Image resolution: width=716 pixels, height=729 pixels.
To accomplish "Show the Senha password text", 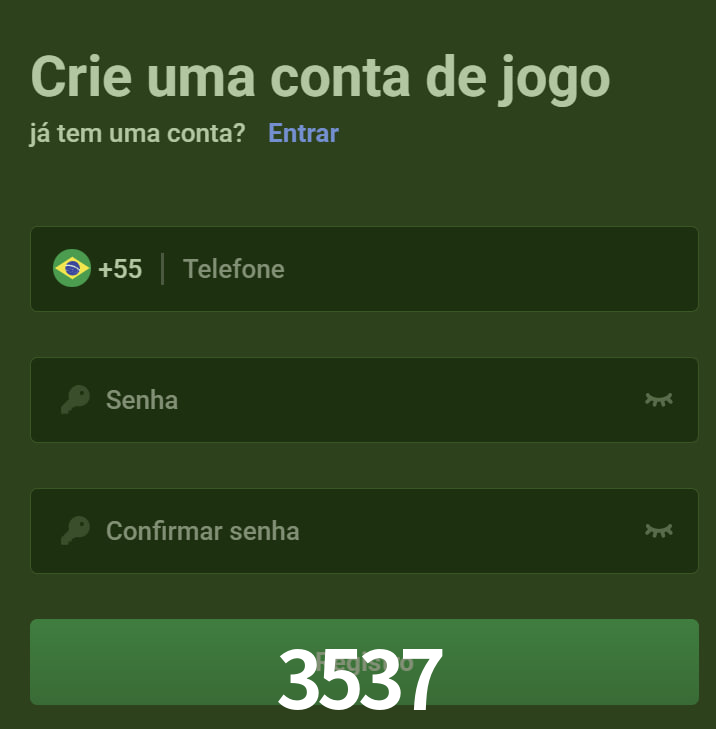I will point(658,400).
